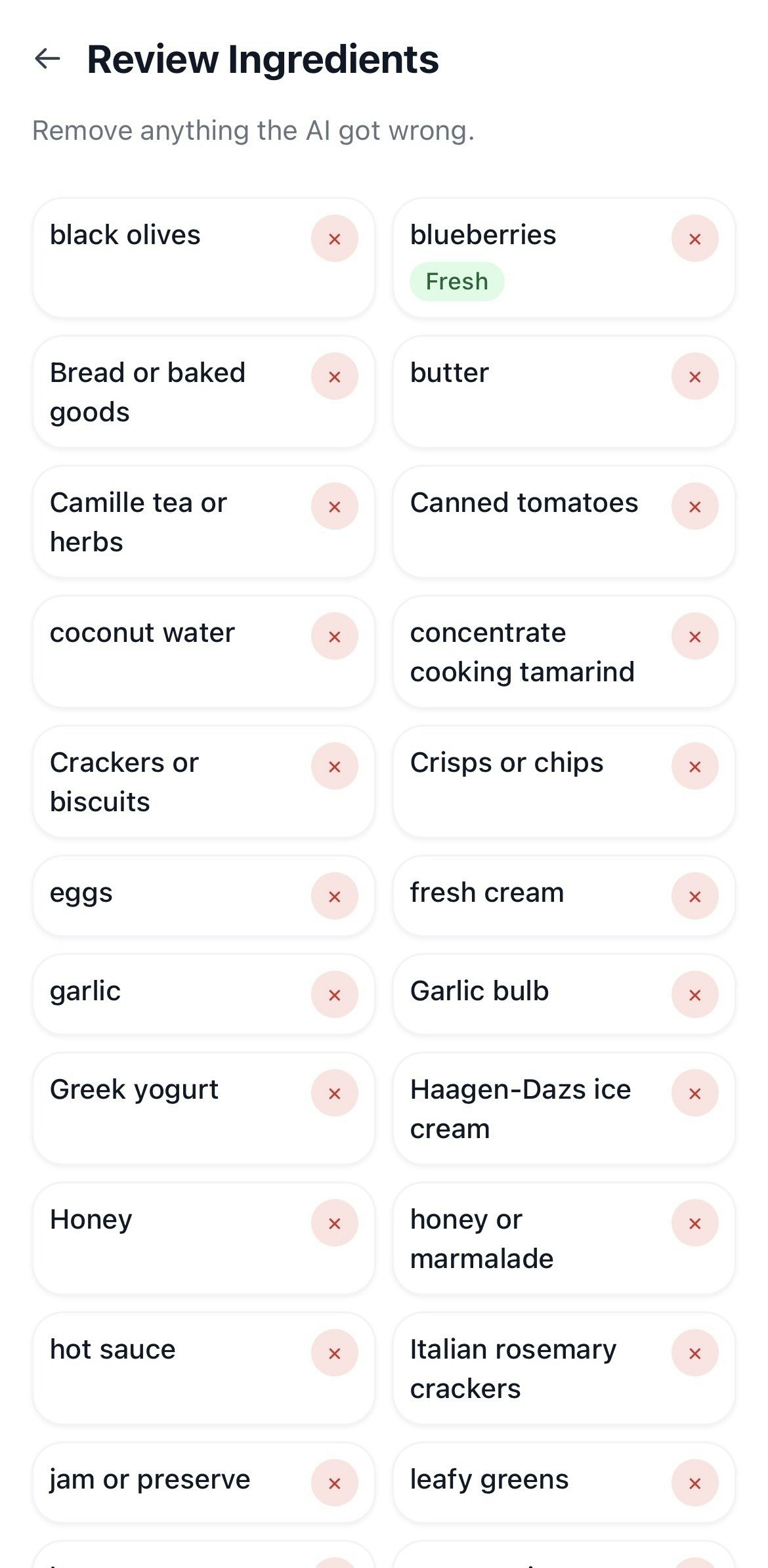Remove eggs from the list
This screenshot has width=768, height=1568.
(334, 897)
